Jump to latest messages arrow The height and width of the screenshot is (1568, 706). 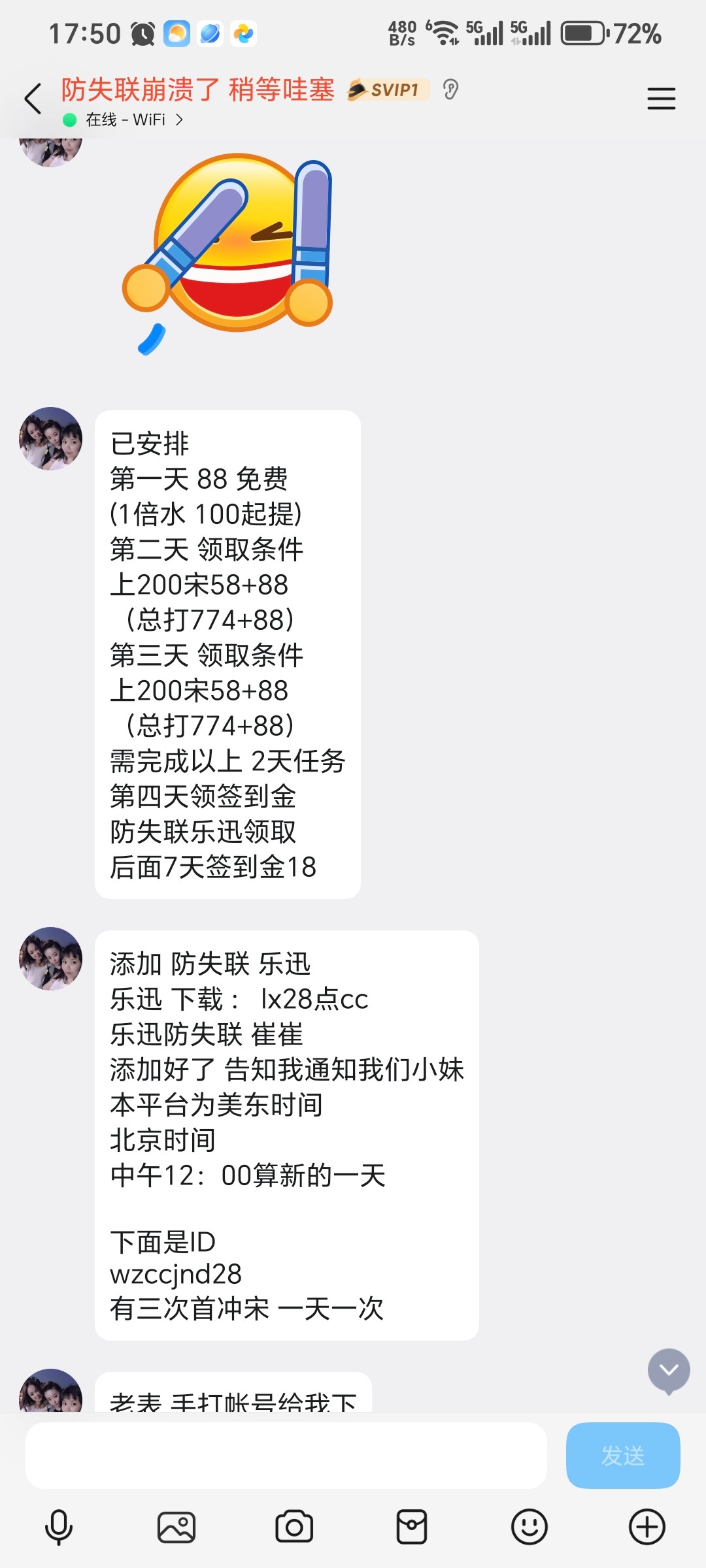click(x=668, y=1370)
